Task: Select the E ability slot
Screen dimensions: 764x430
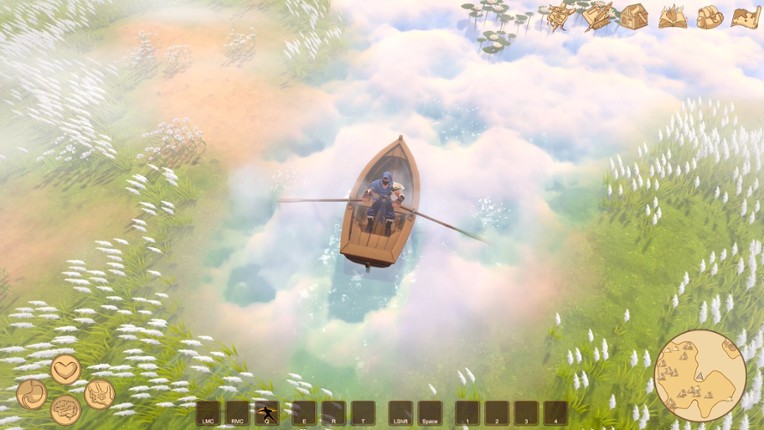Action: tap(304, 413)
